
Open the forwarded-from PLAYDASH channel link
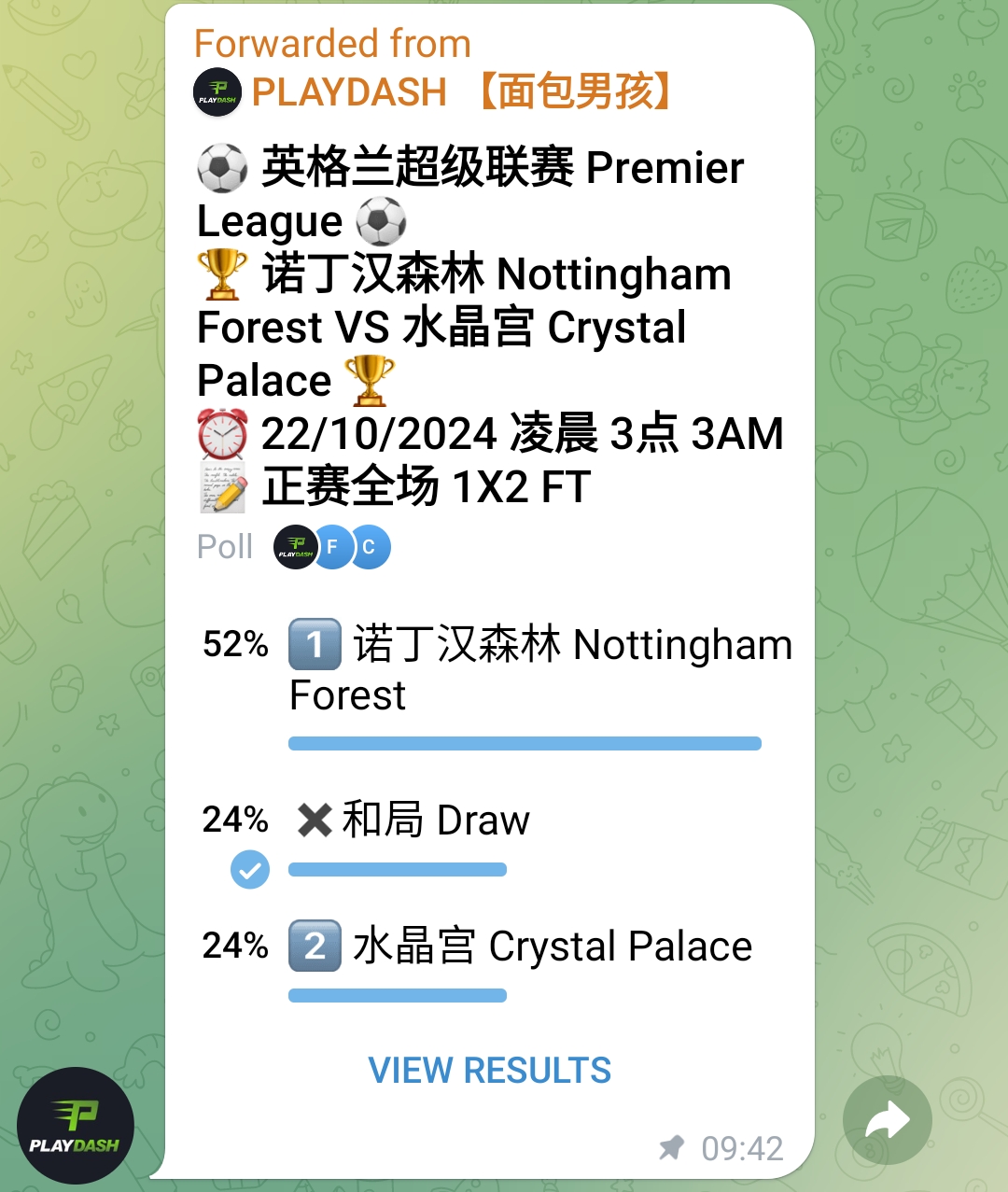click(x=432, y=92)
